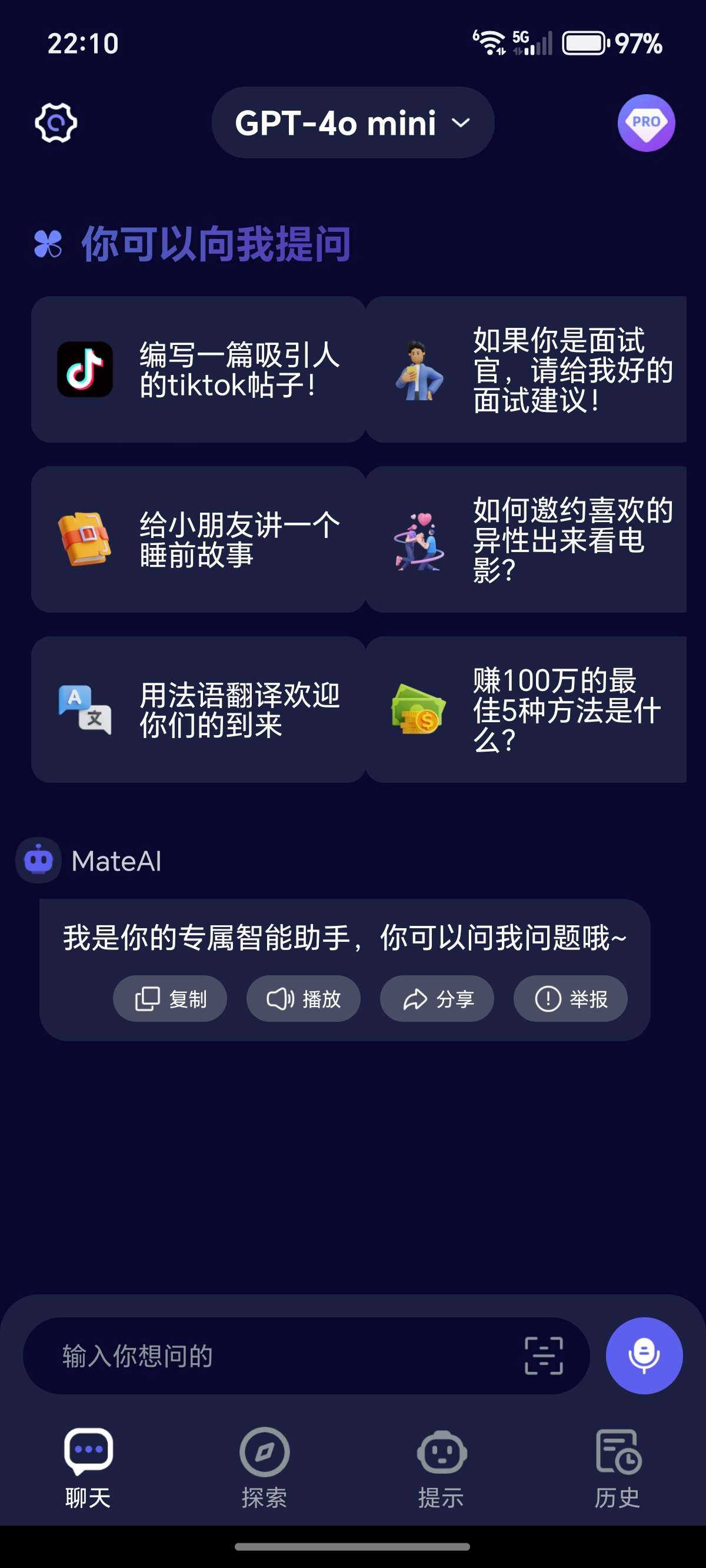
Task: Pick the 睡前故事 prompt card
Action: pos(198,539)
